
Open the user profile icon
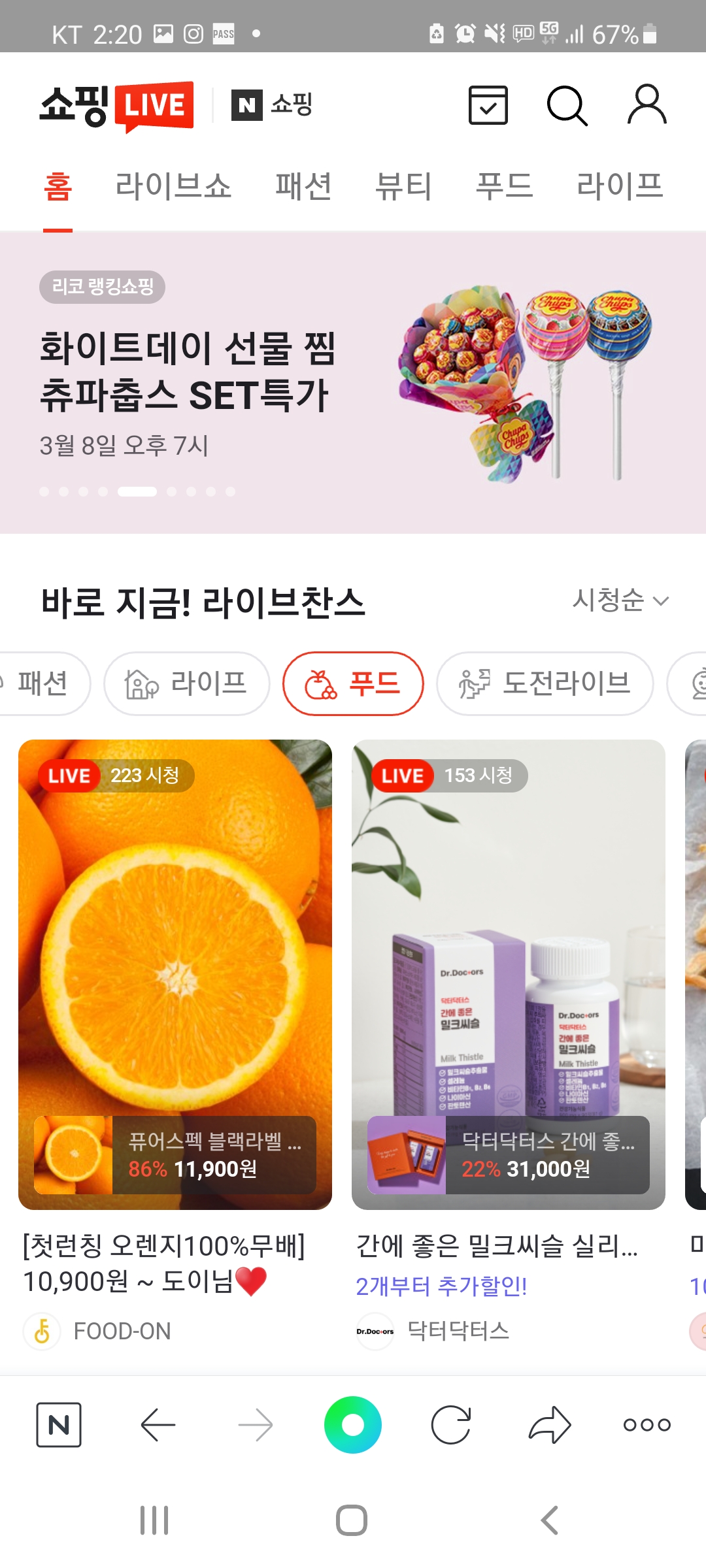pyautogui.click(x=647, y=105)
